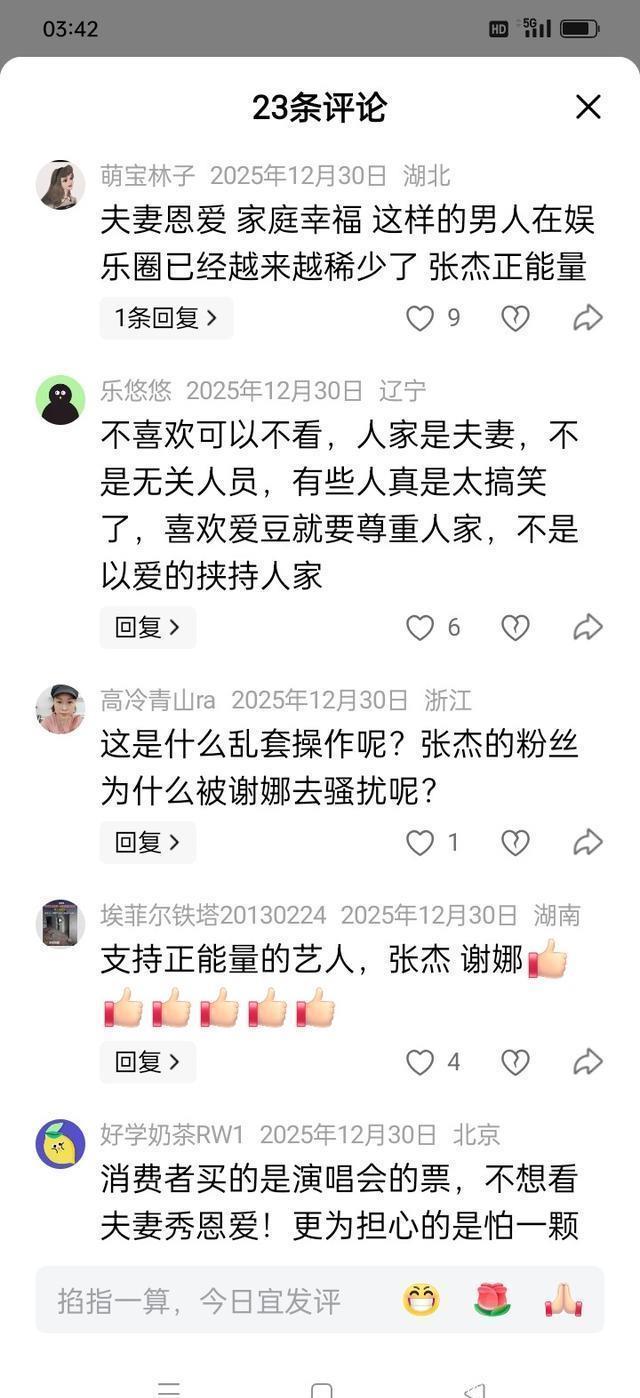This screenshot has width=640, height=1398.
Task: Expand 1条回复 under 萌宝林子's comment
Action: pos(166,318)
